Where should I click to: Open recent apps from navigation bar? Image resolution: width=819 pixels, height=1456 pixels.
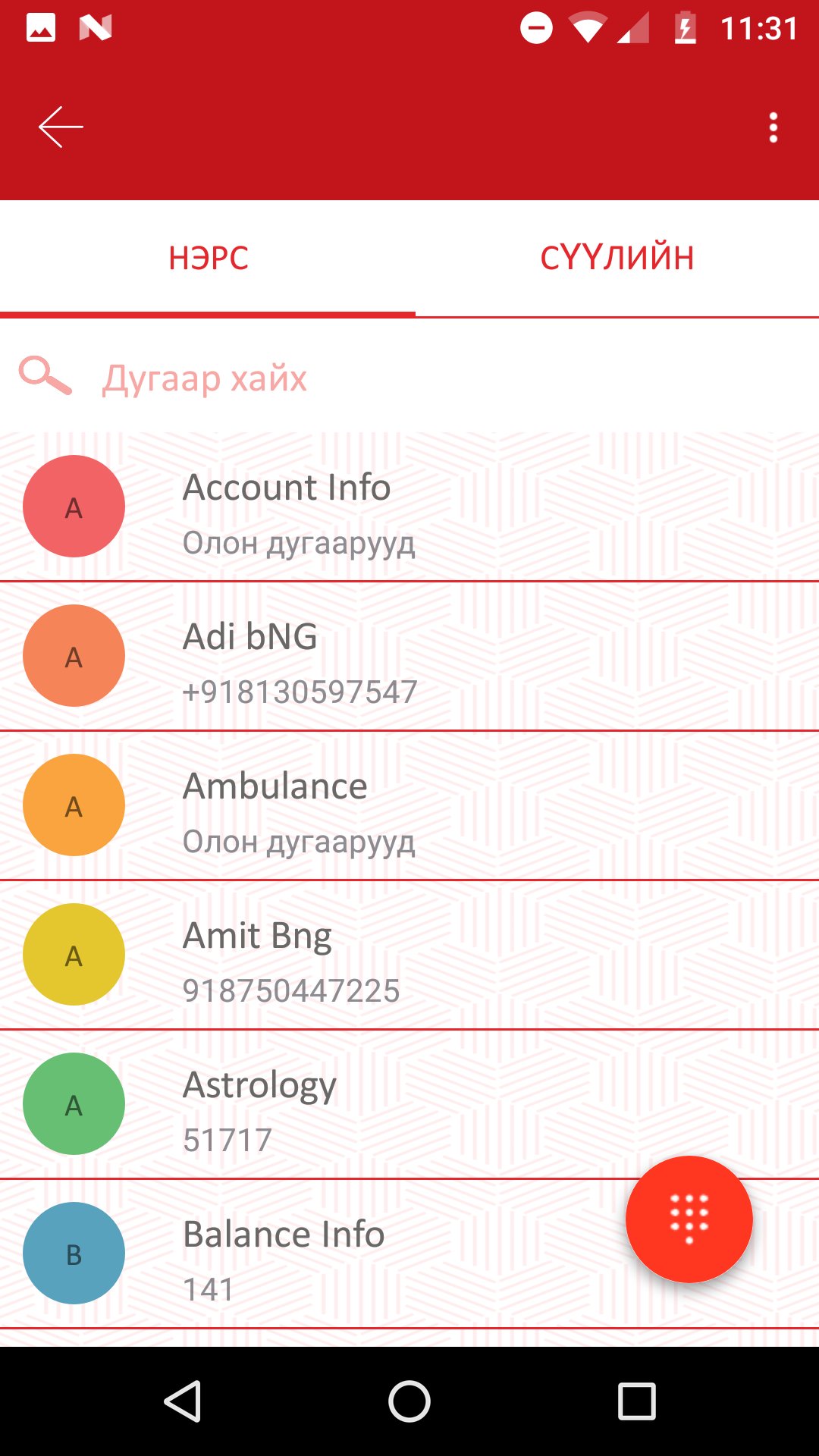pos(637,1401)
